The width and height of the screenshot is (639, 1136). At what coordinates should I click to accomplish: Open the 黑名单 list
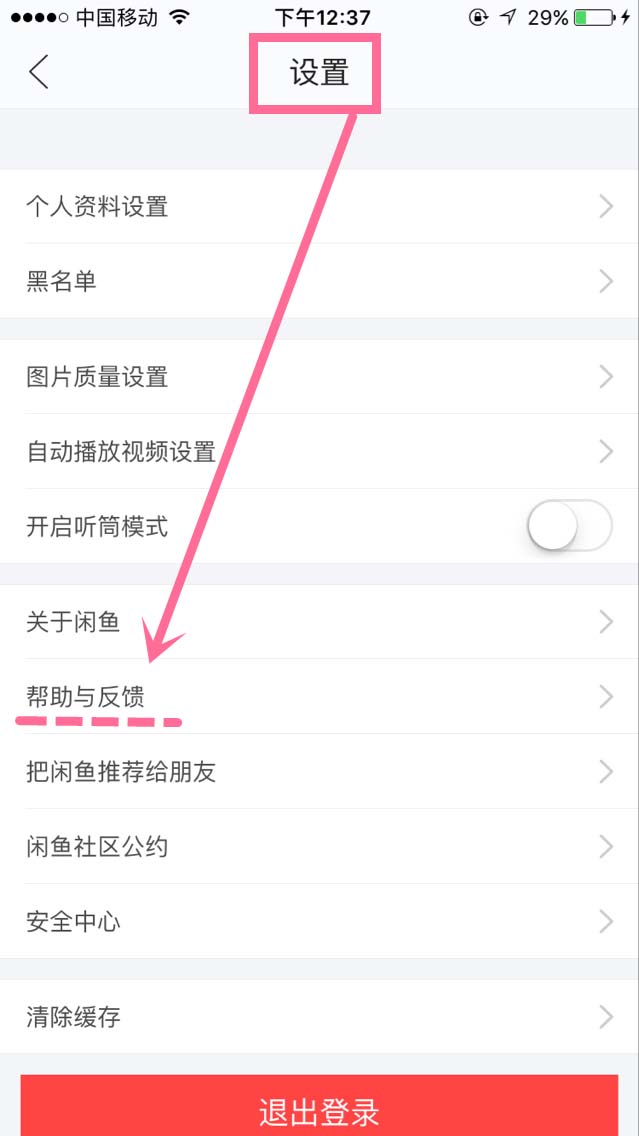point(319,281)
